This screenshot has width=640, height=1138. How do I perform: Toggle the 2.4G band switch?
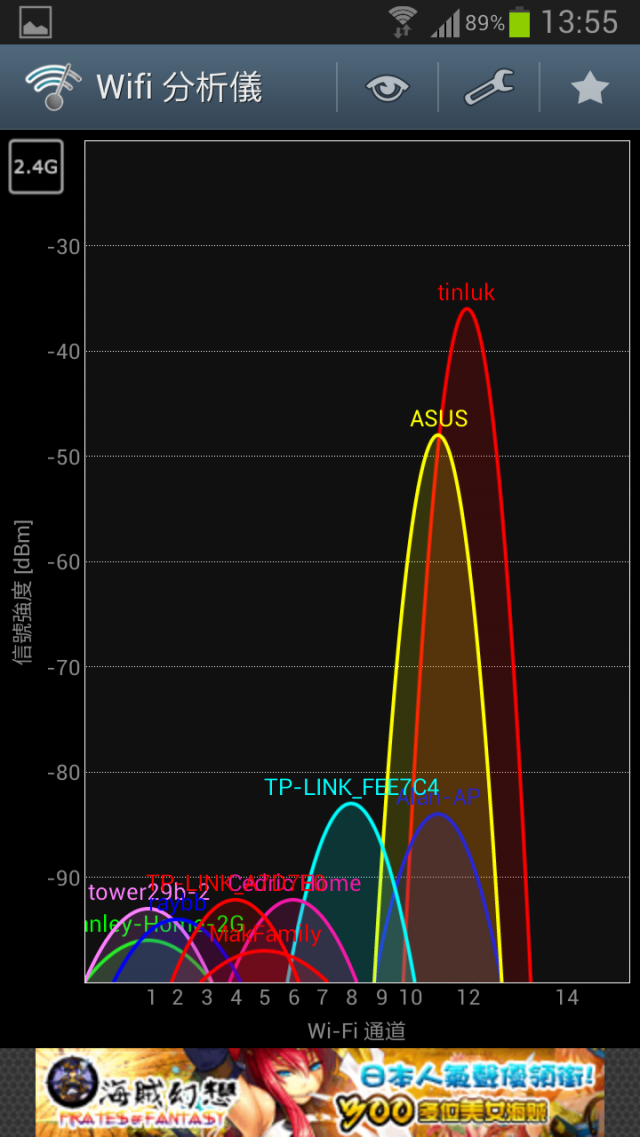(x=36, y=167)
